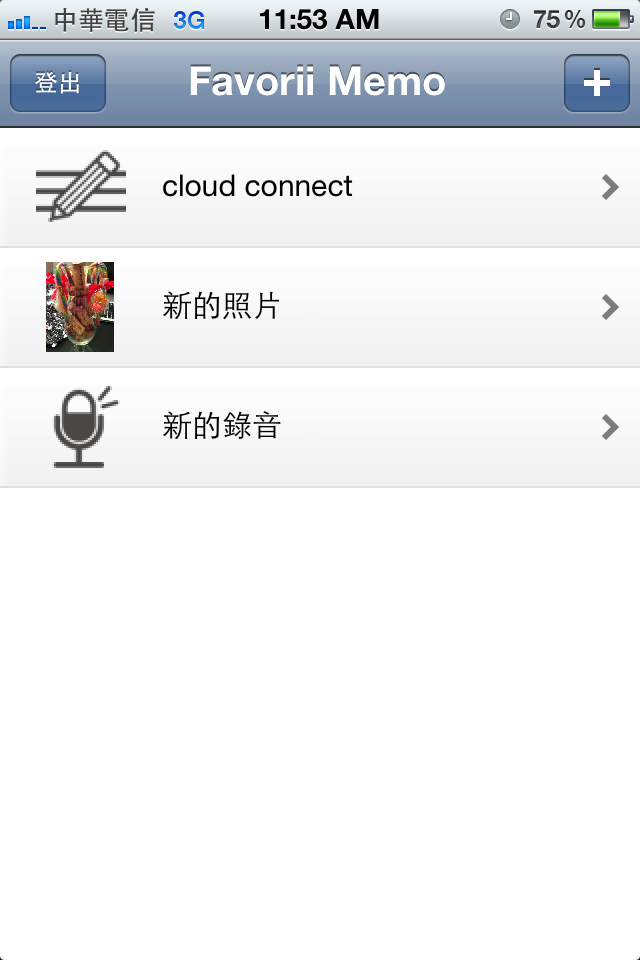Open the cloud connect memo
Viewport: 640px width, 960px height.
(x=320, y=187)
